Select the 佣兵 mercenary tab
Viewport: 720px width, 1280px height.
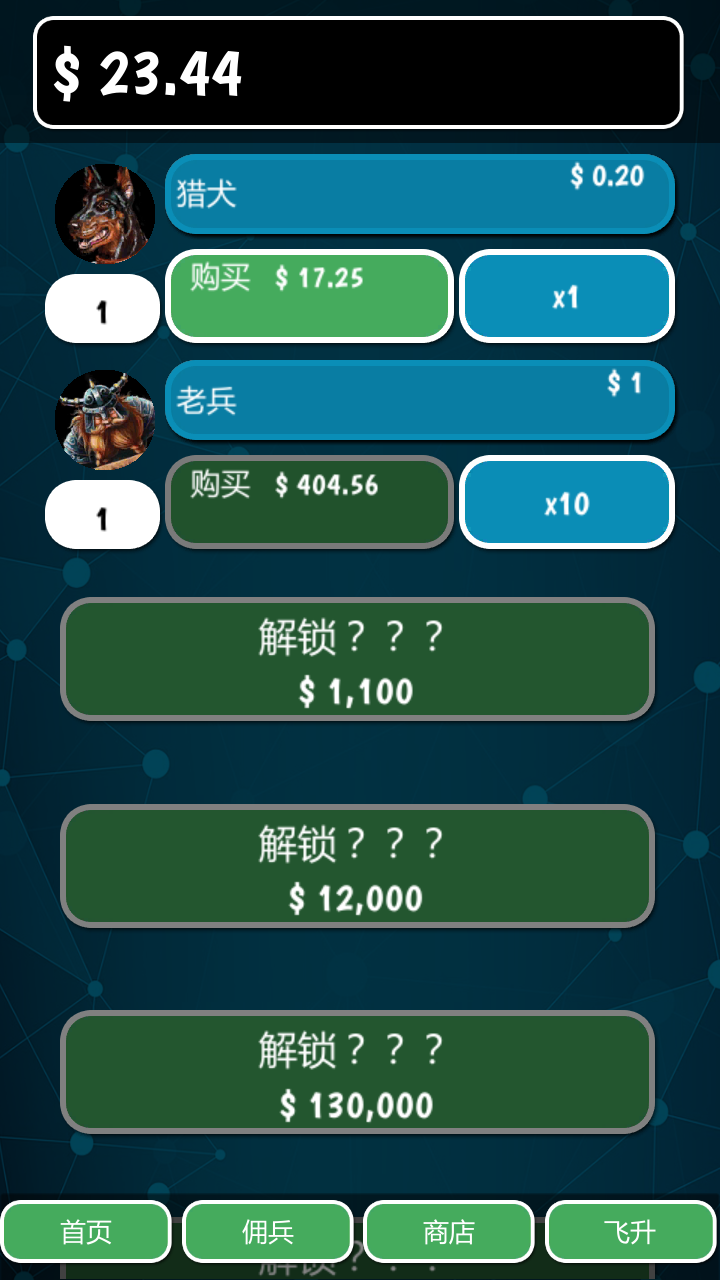click(268, 1231)
